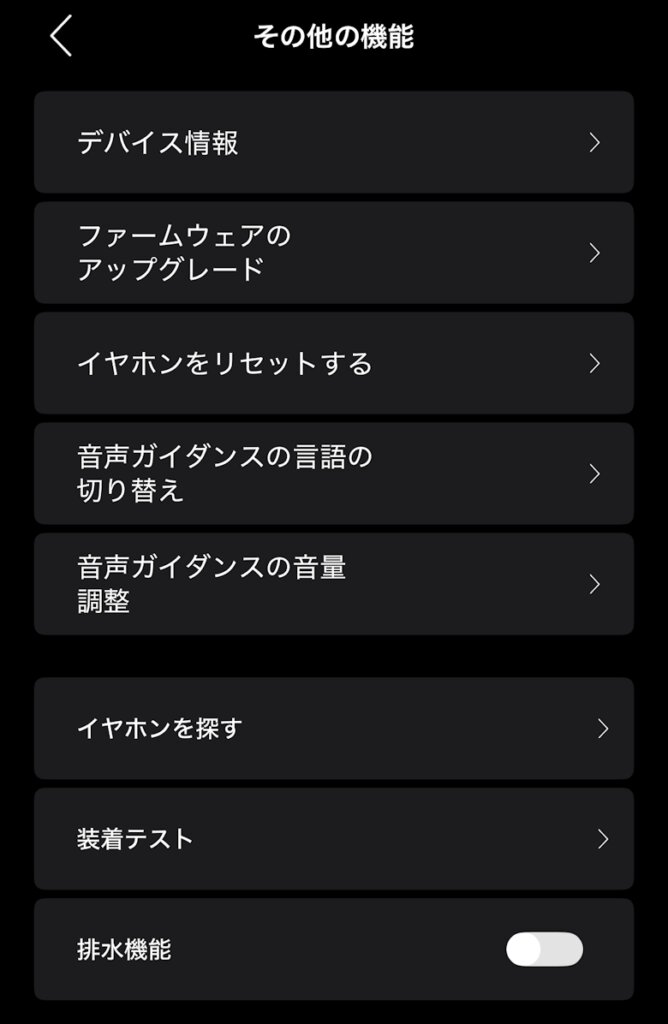Go back using the top-left arrow
Screen dimensions: 668x1024
(x=61, y=37)
